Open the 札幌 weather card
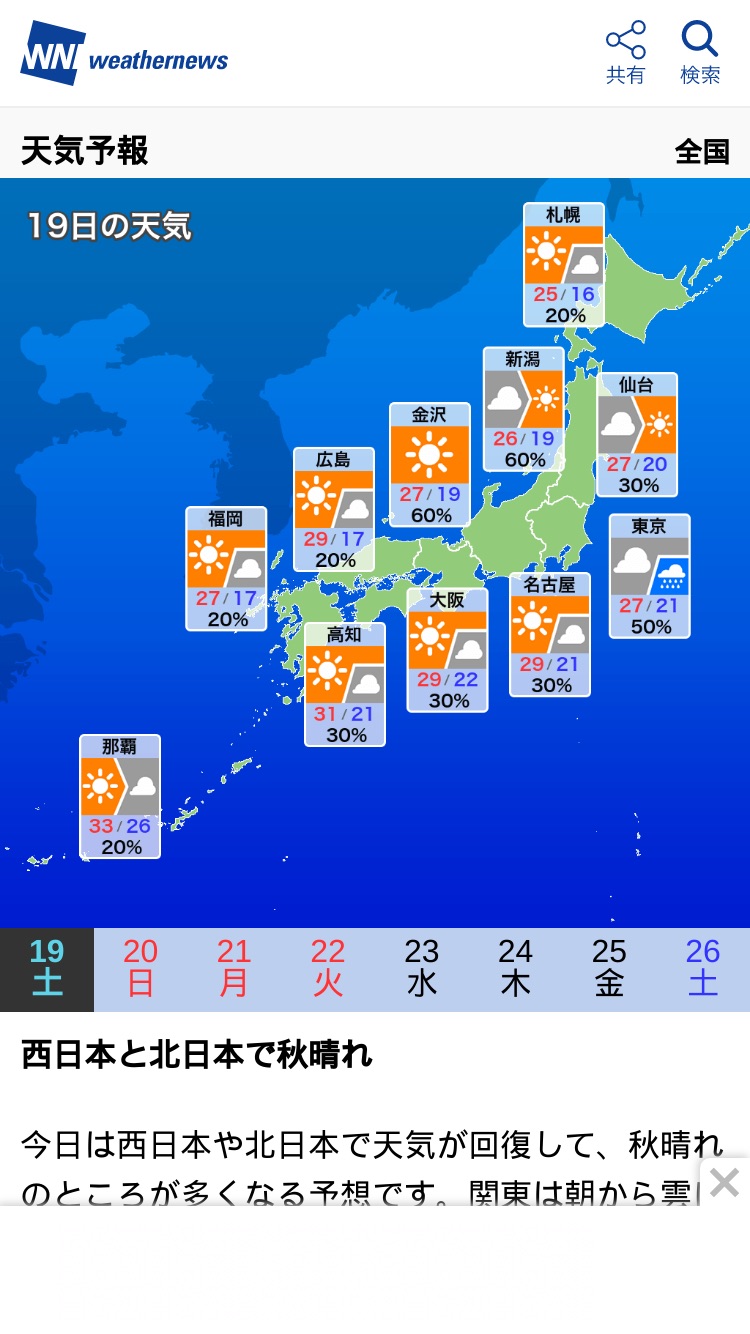 [564, 265]
